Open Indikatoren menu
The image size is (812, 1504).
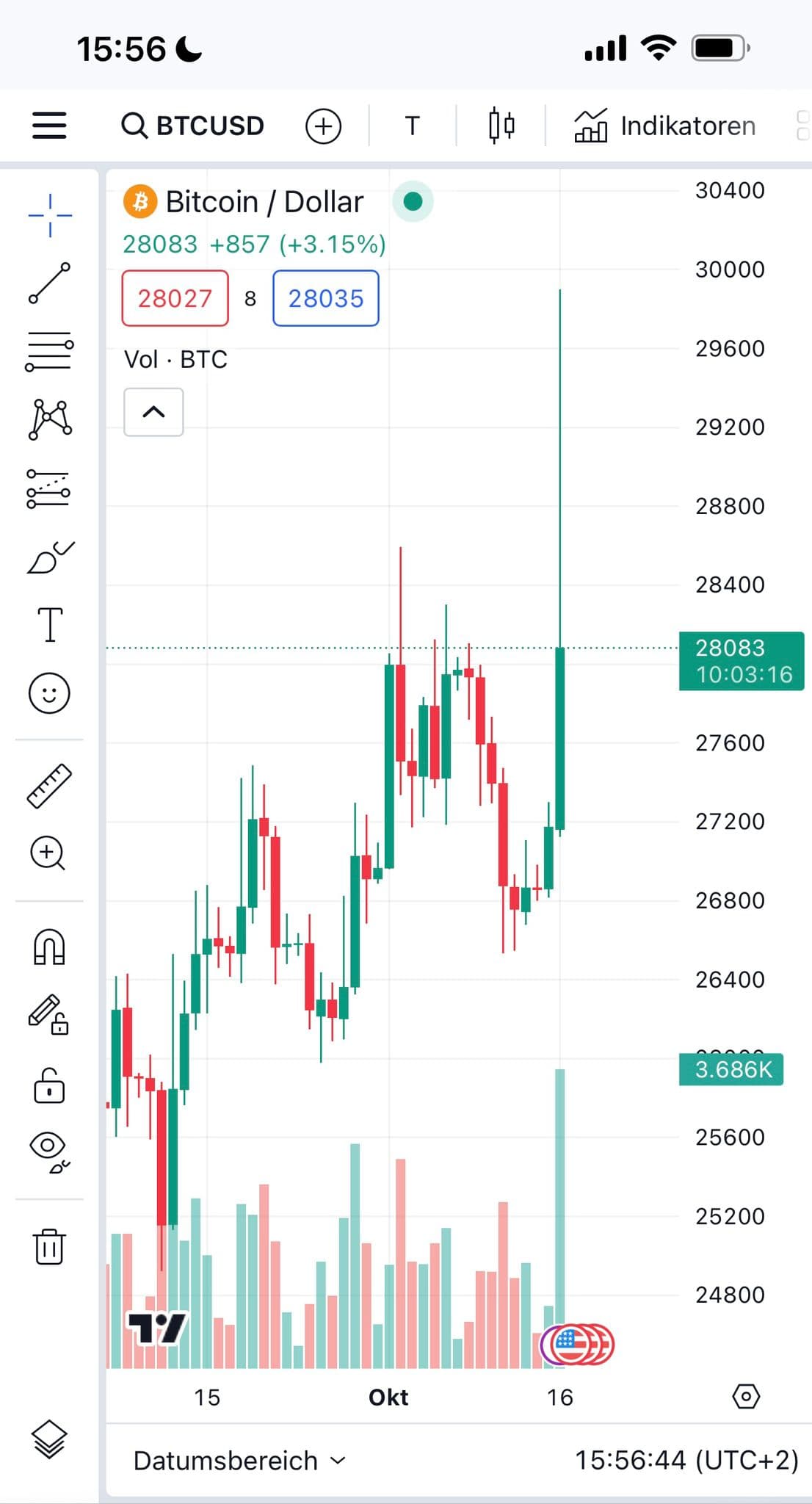(664, 126)
